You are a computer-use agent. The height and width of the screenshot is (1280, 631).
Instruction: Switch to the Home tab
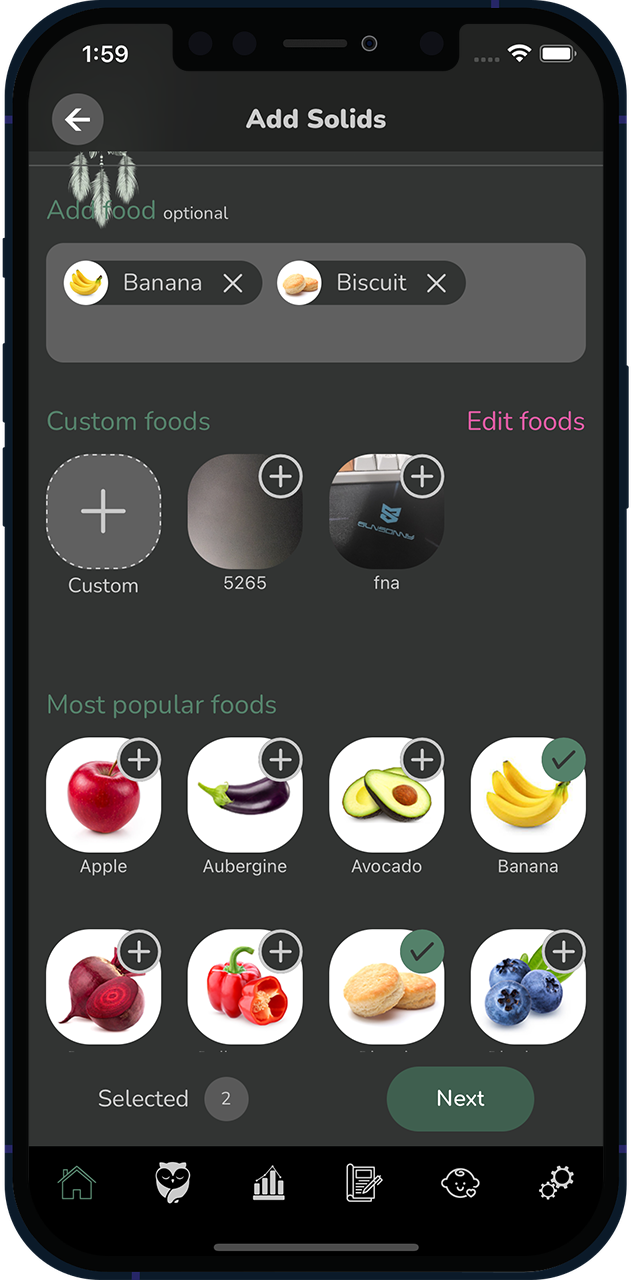[x=77, y=1183]
